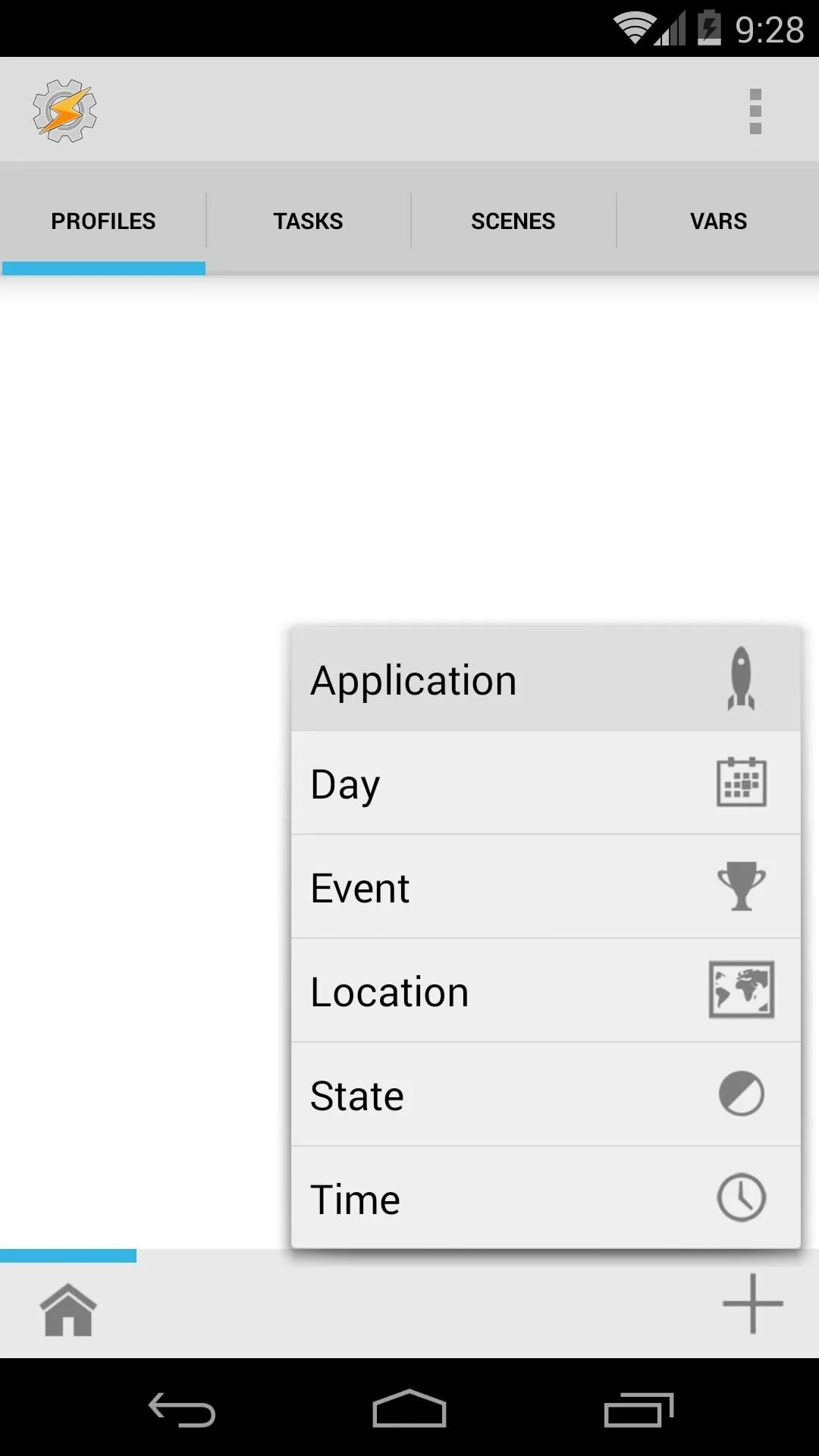
Task: Go back using system back button
Action: tap(182, 1410)
